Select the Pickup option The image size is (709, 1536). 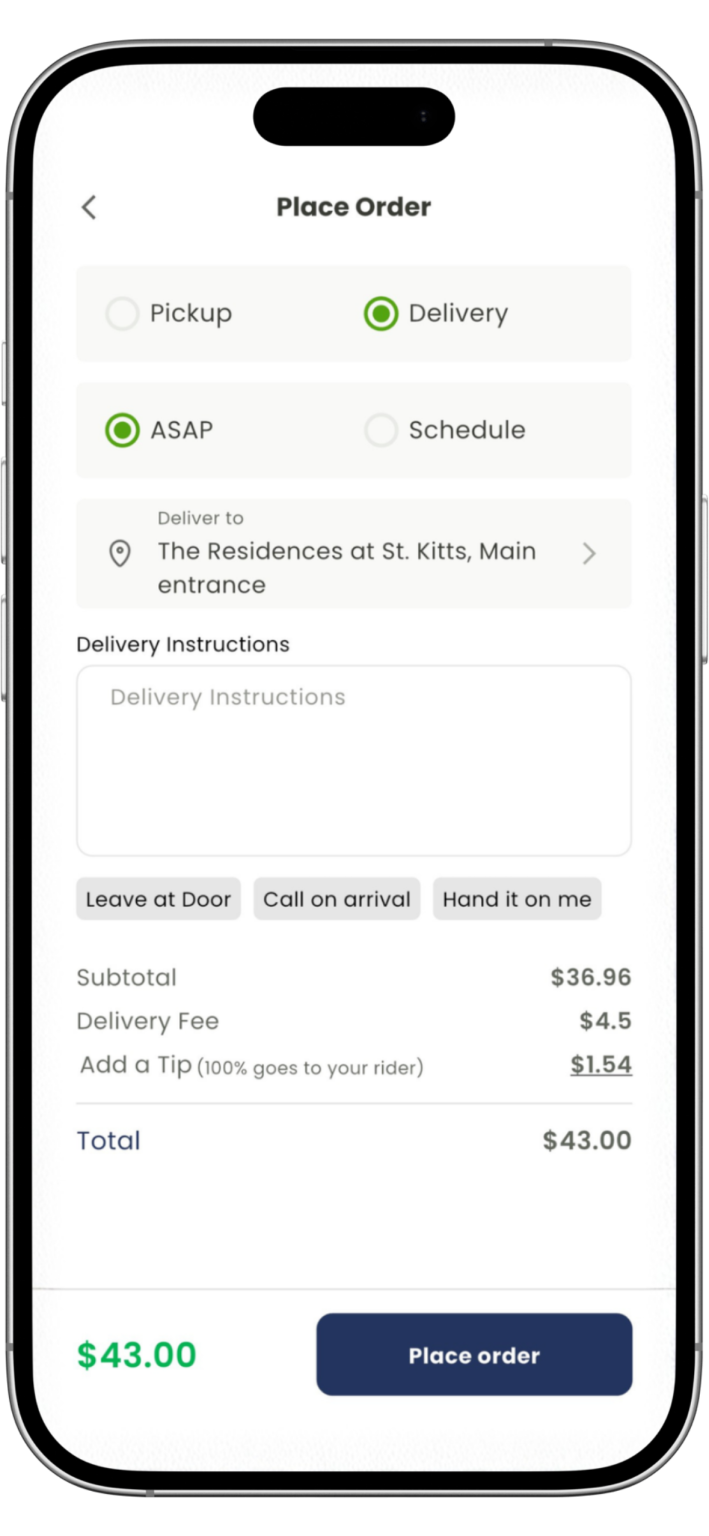pyautogui.click(x=123, y=314)
